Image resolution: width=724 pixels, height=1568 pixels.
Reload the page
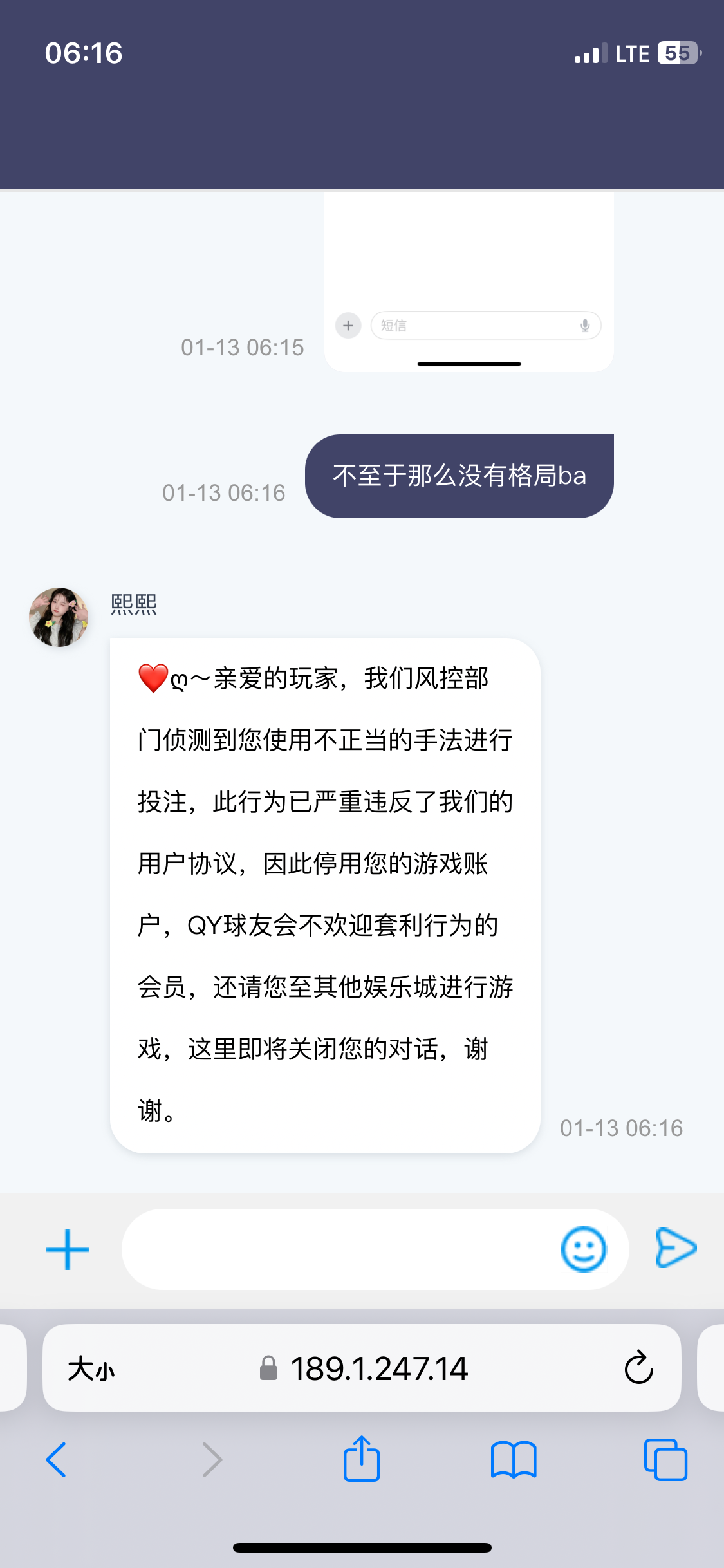[638, 1368]
